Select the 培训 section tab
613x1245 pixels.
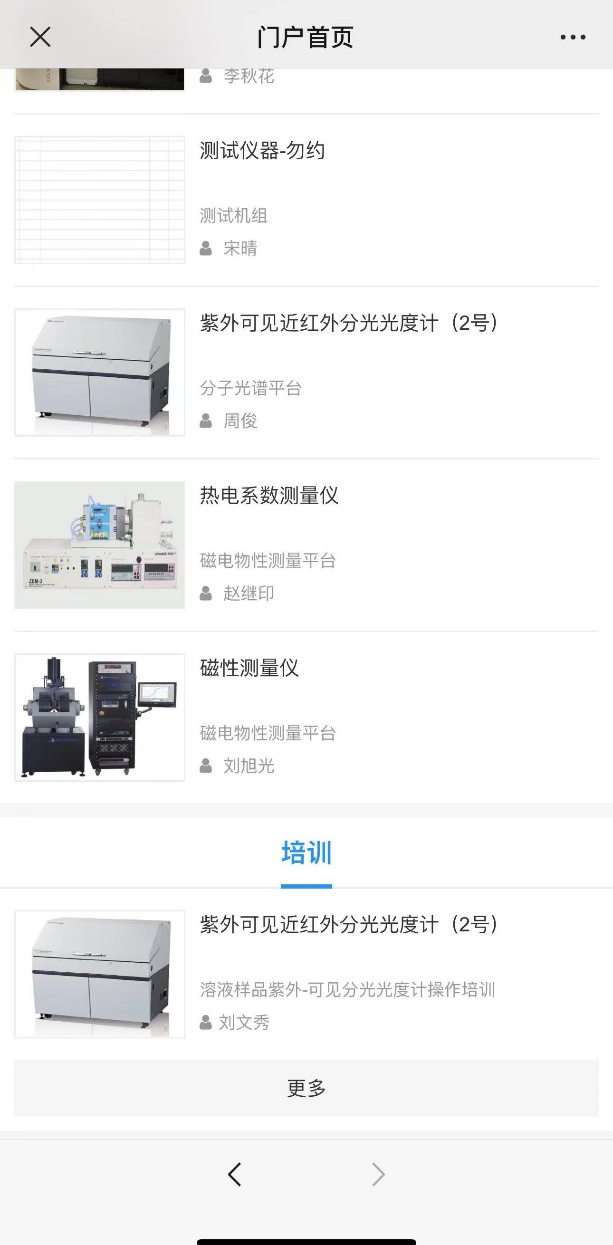point(306,853)
